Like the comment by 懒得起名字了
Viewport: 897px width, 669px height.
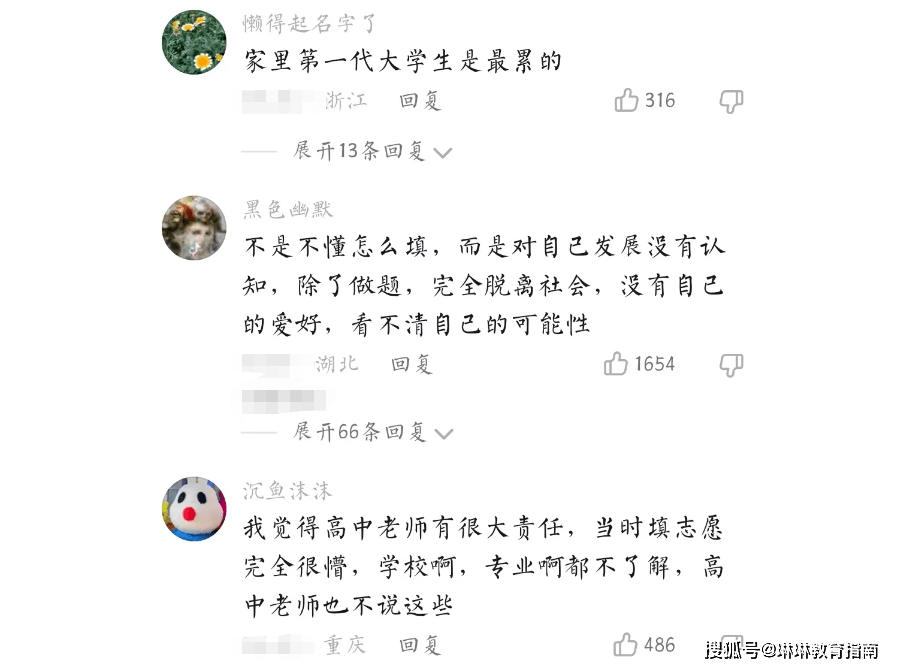pos(627,100)
